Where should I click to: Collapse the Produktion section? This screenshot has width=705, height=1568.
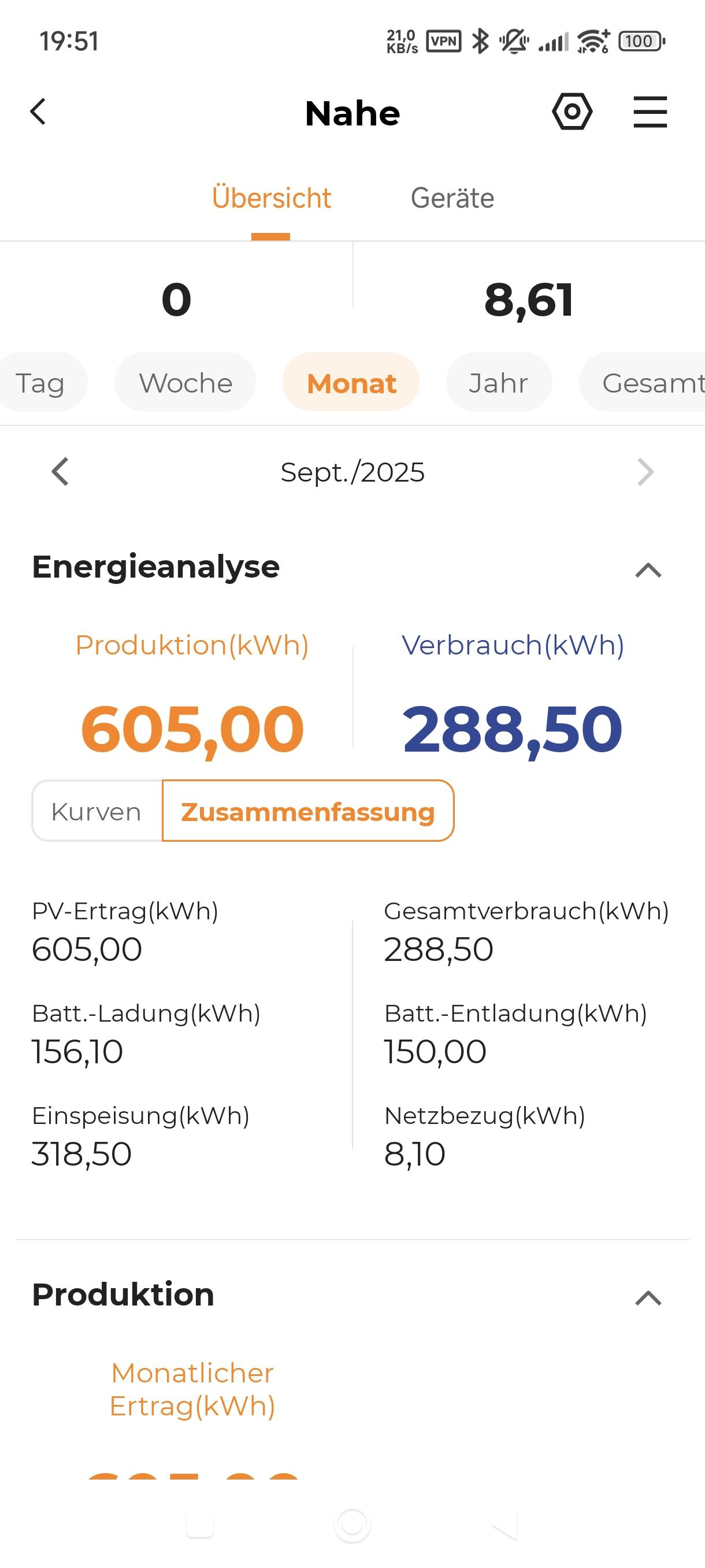(x=648, y=1298)
